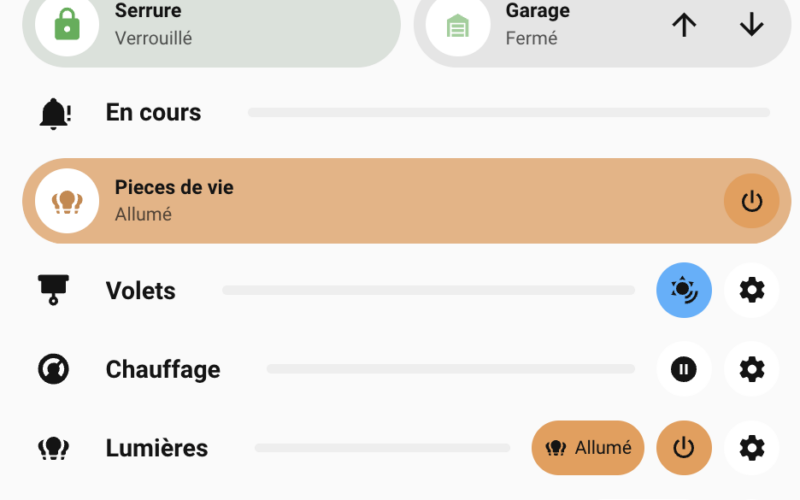
Task: Open Lumières settings gear
Action: (x=751, y=448)
